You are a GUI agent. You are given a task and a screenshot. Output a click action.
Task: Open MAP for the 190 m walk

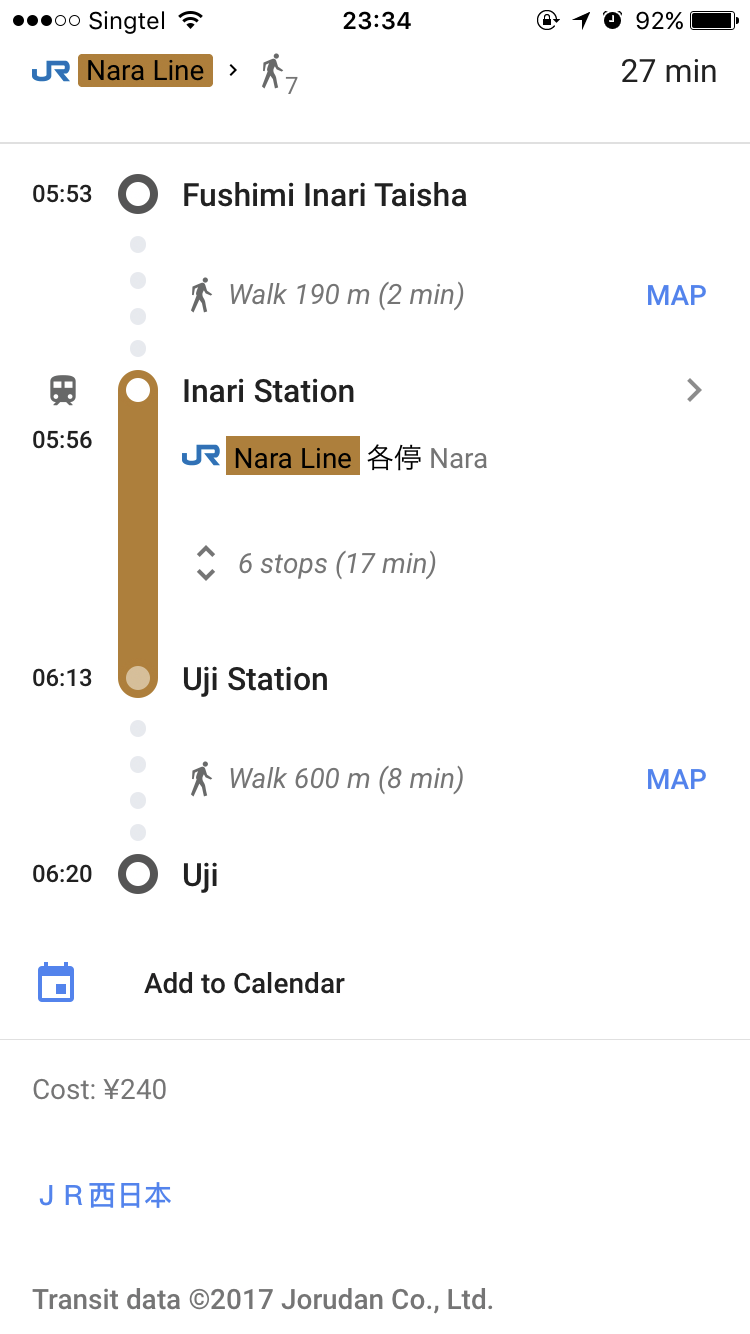[676, 295]
